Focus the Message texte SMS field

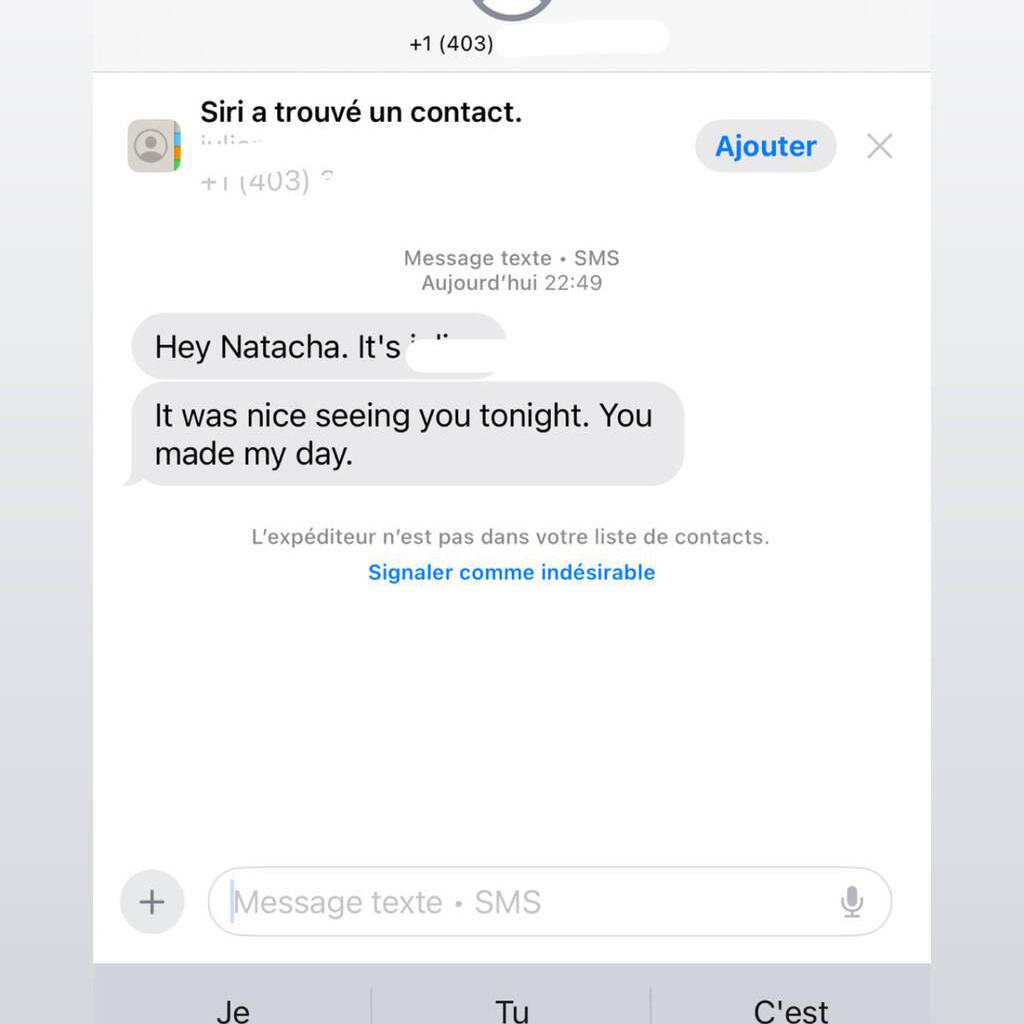tap(520, 902)
